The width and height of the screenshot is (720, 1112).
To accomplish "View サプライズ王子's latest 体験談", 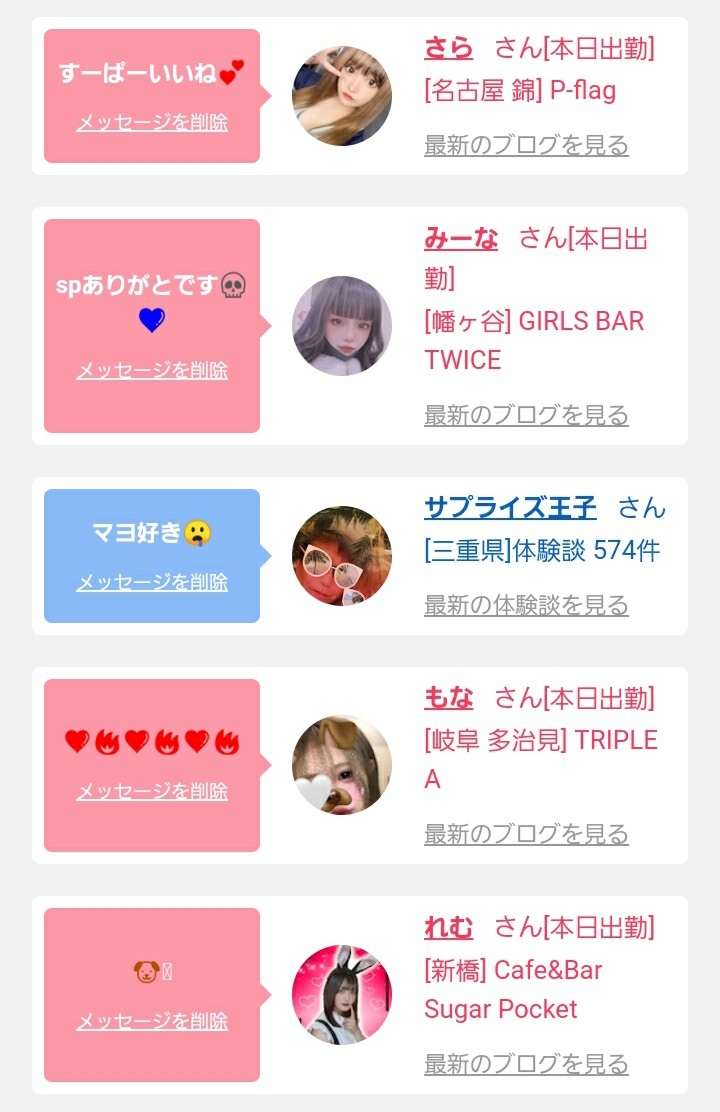I will click(526, 605).
